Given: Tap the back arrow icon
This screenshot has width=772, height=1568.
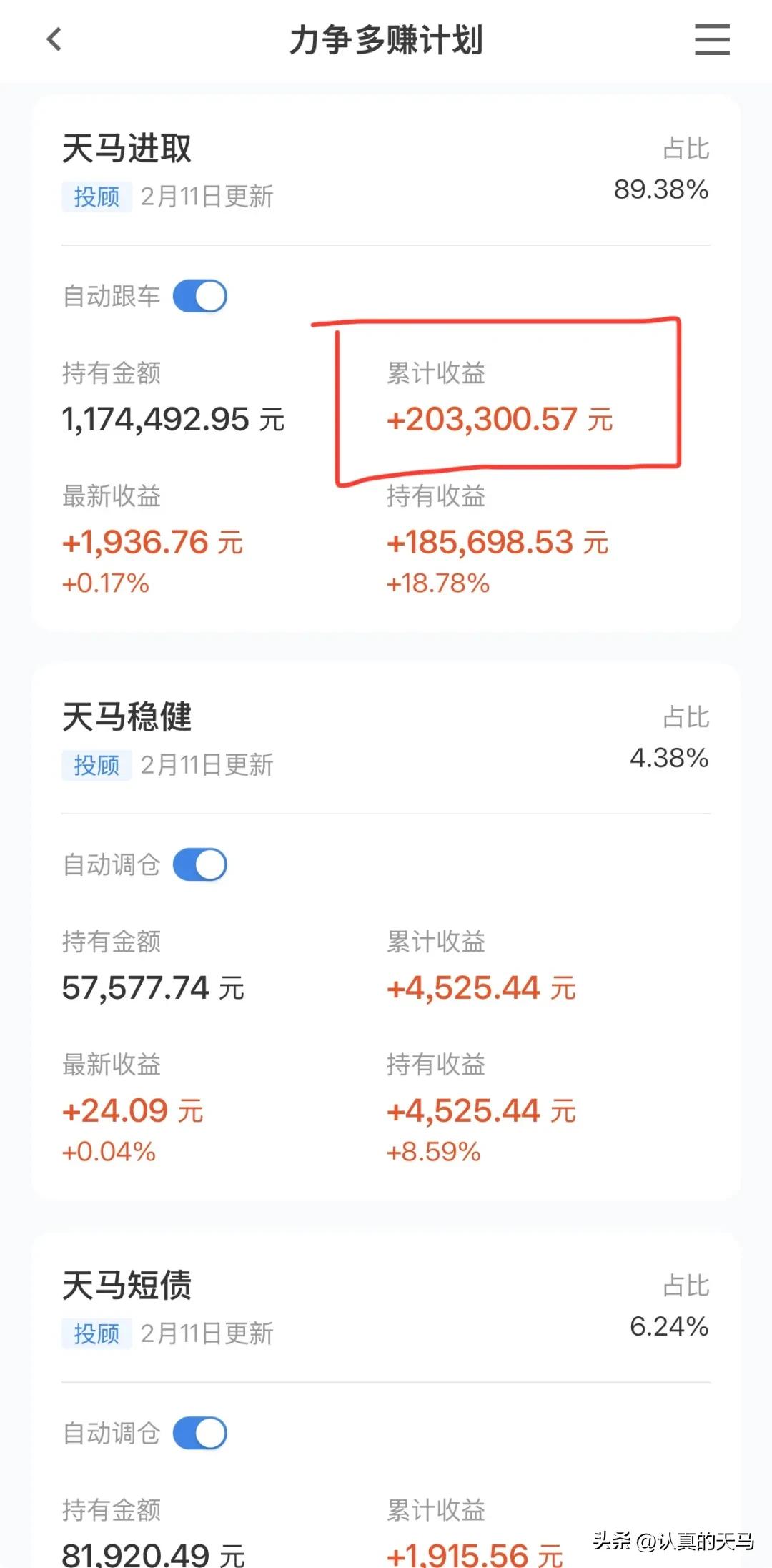Looking at the screenshot, I should (x=54, y=41).
